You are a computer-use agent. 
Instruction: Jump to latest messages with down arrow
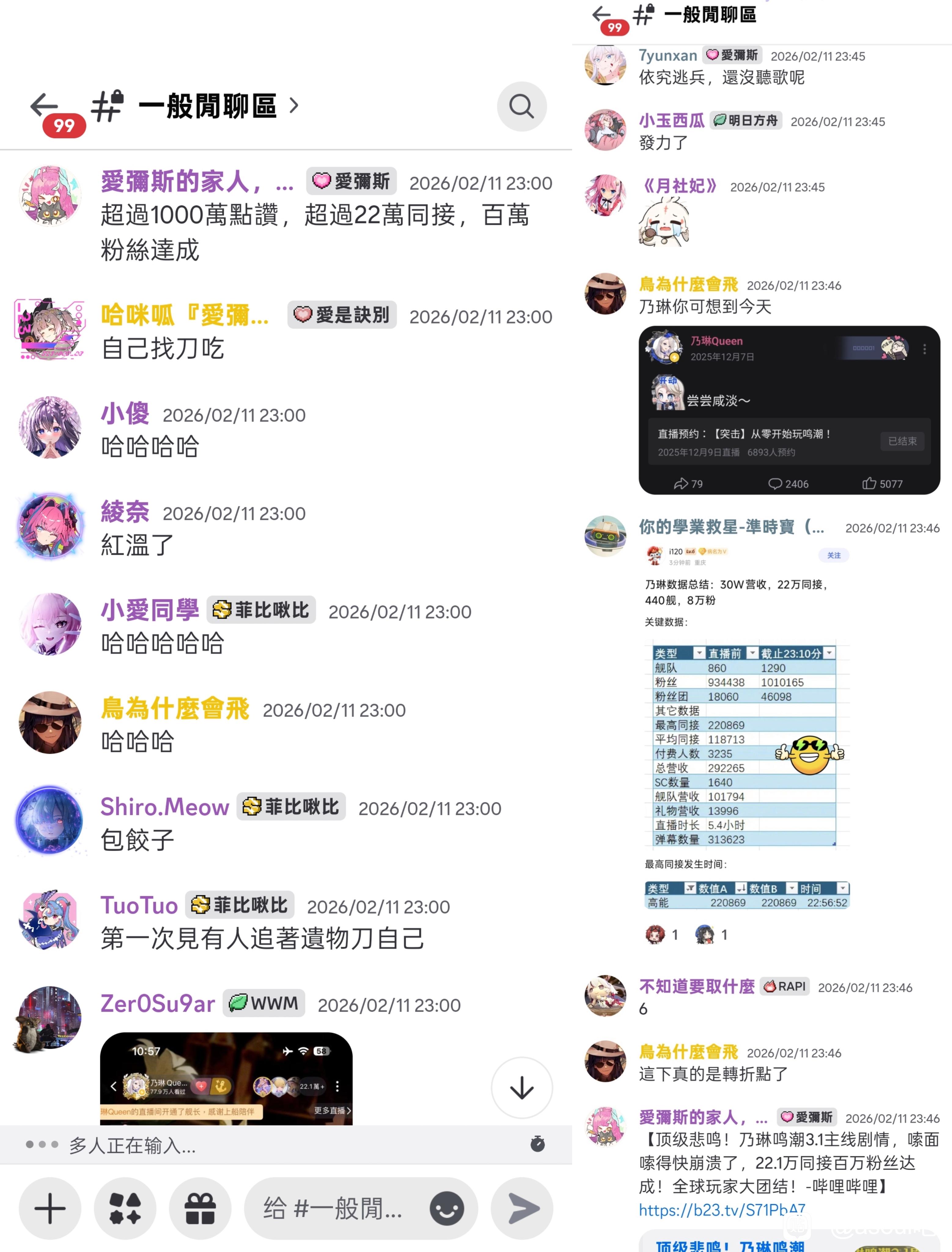[521, 1087]
